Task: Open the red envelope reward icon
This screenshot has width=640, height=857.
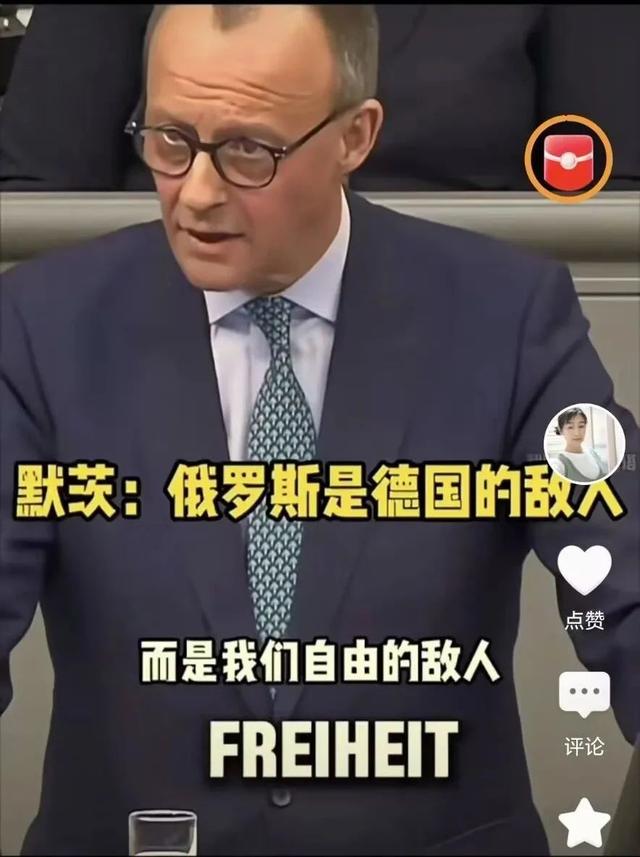Action: [x=568, y=159]
